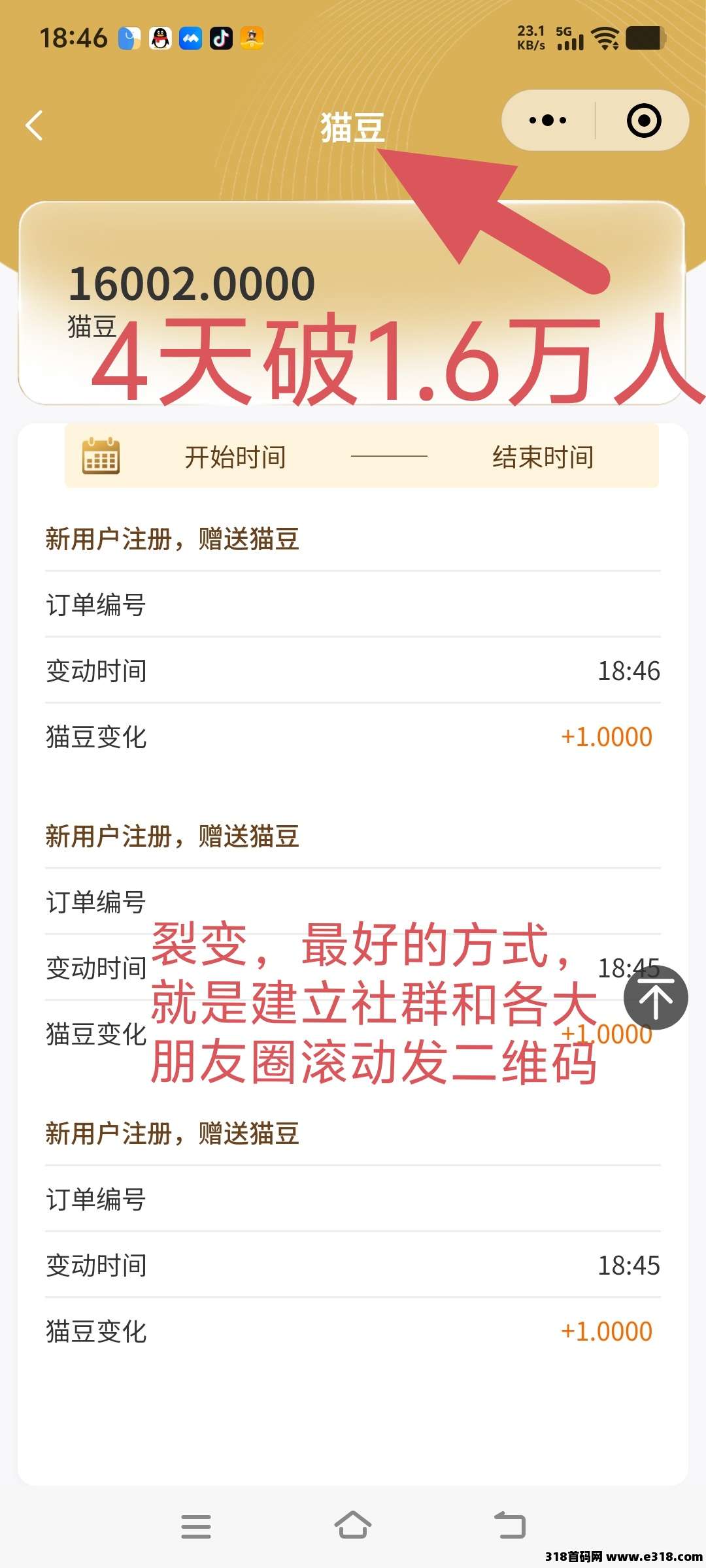Go to the phone home screen
The height and width of the screenshot is (1568, 706).
point(353,1526)
